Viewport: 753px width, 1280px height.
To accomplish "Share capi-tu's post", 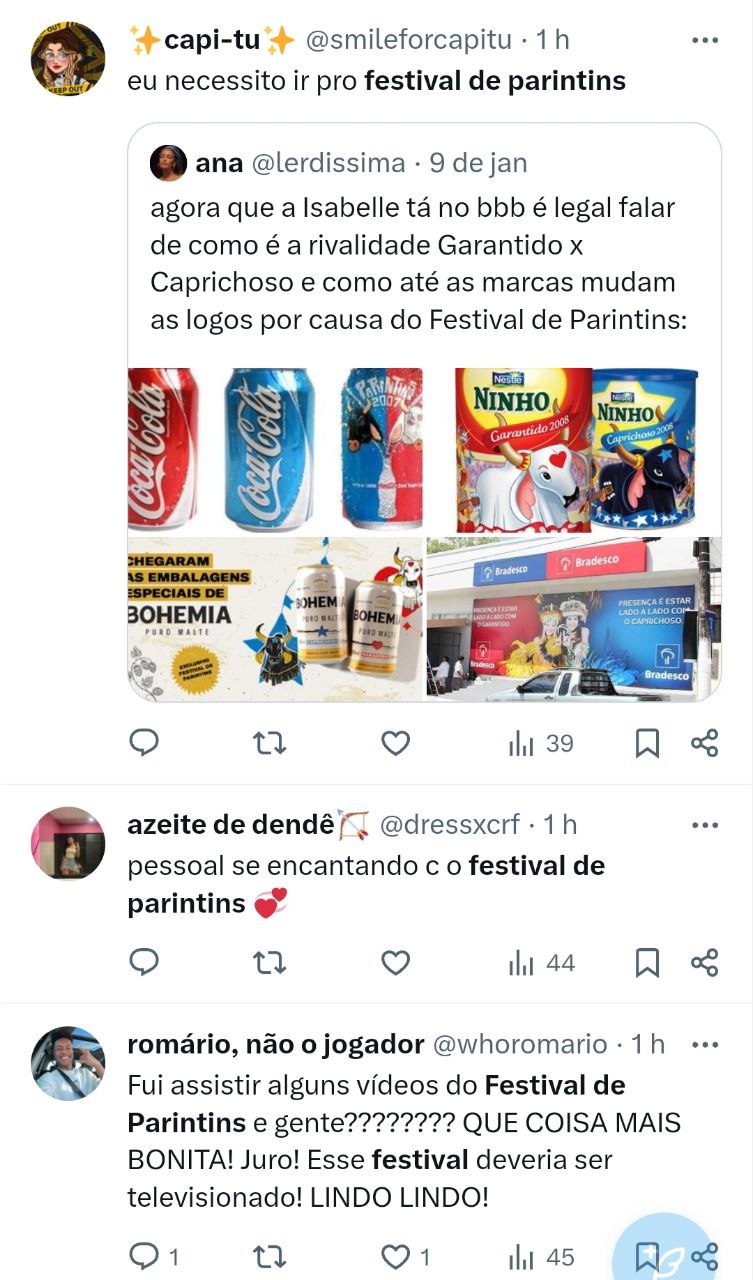I will (705, 742).
